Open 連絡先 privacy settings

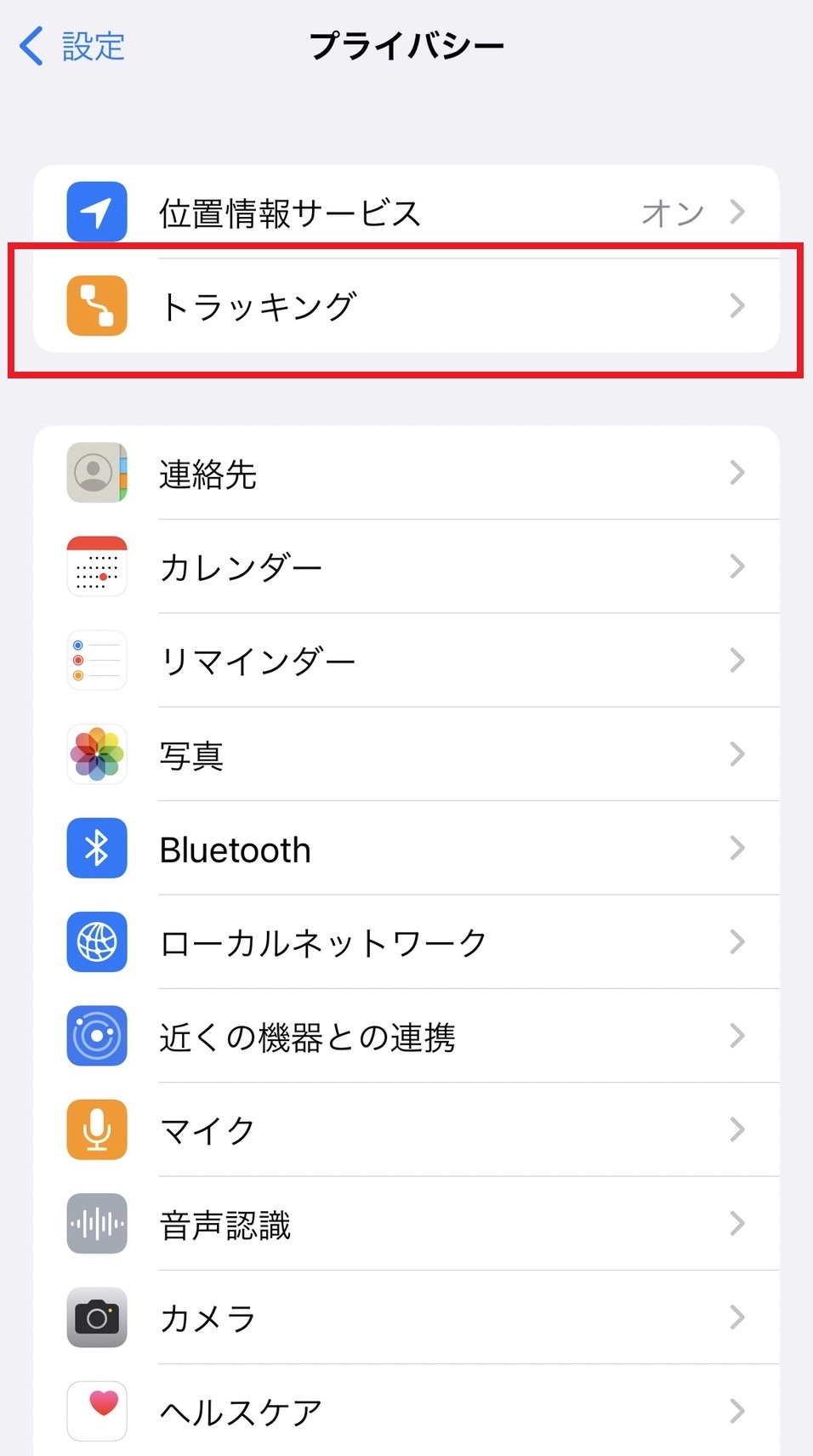coord(406,473)
